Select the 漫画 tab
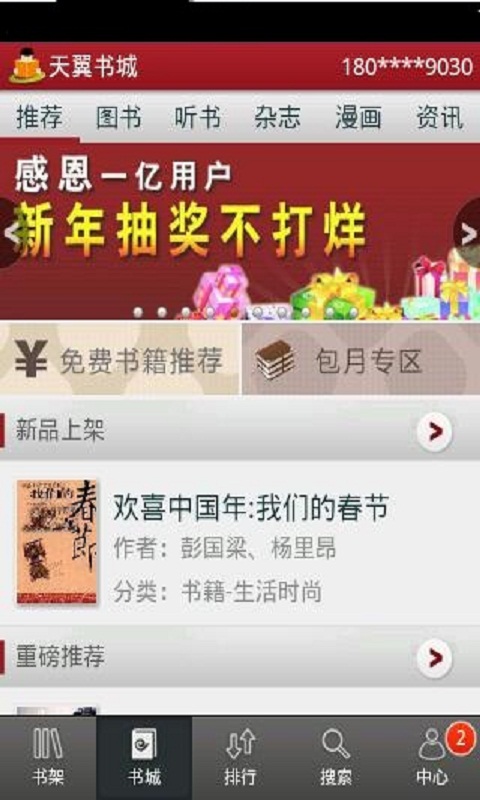Viewport: 480px width, 800px height. pyautogui.click(x=358, y=117)
